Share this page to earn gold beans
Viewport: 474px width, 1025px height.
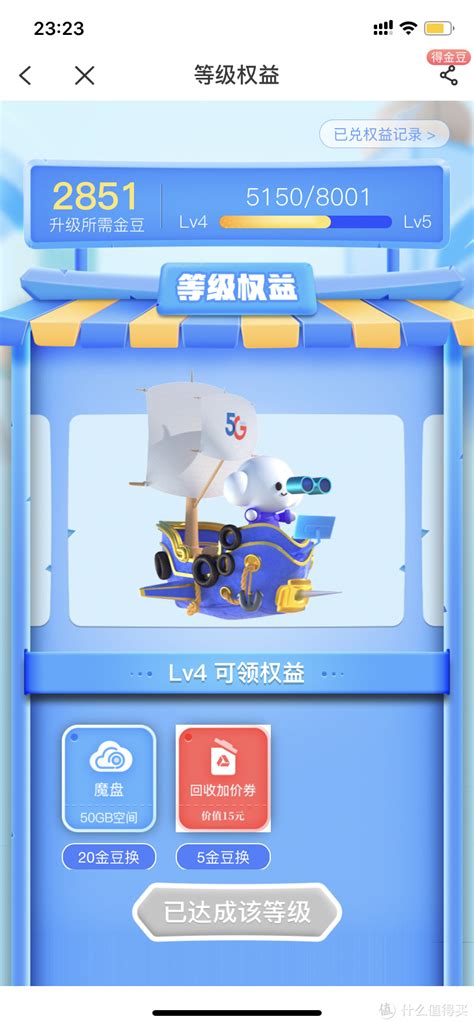(449, 70)
